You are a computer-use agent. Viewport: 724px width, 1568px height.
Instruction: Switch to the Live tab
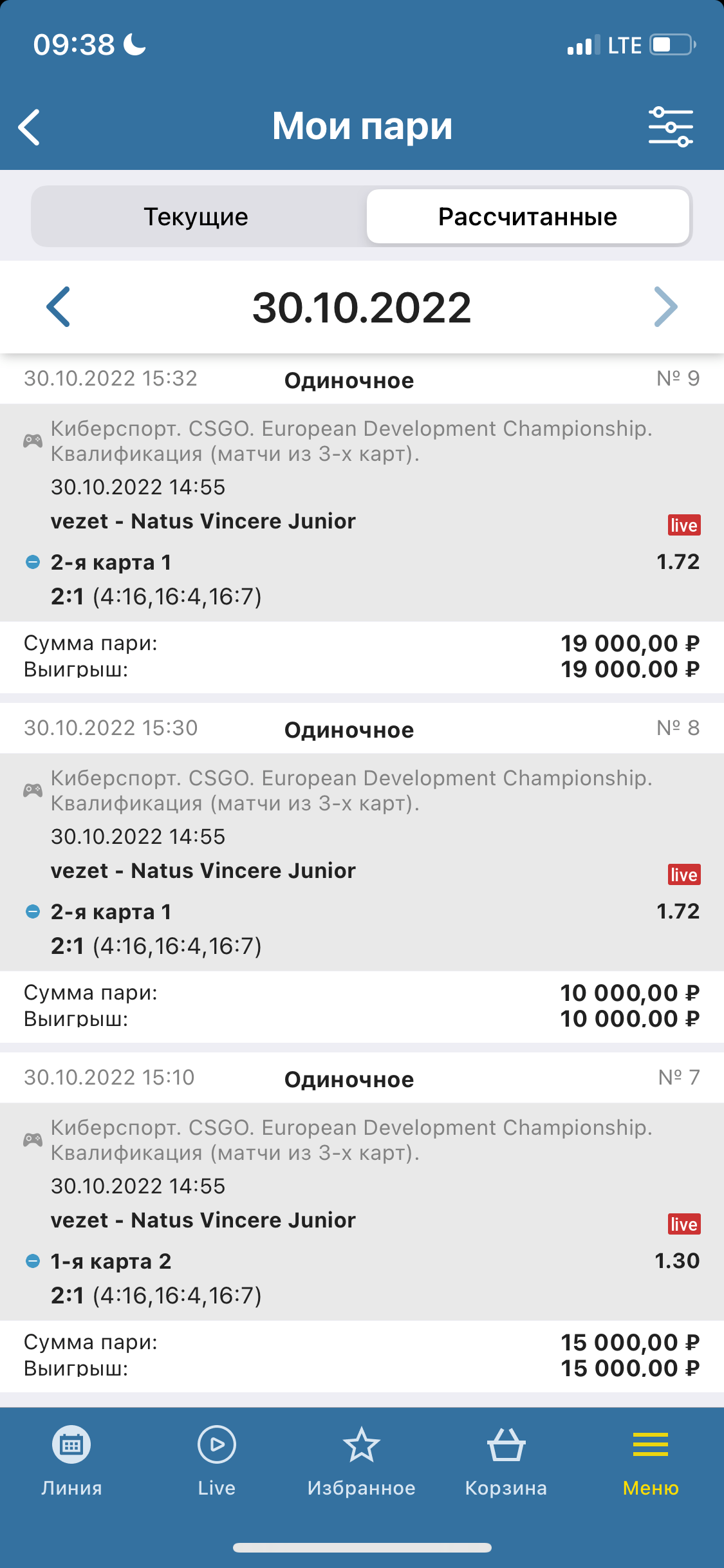(x=217, y=1461)
